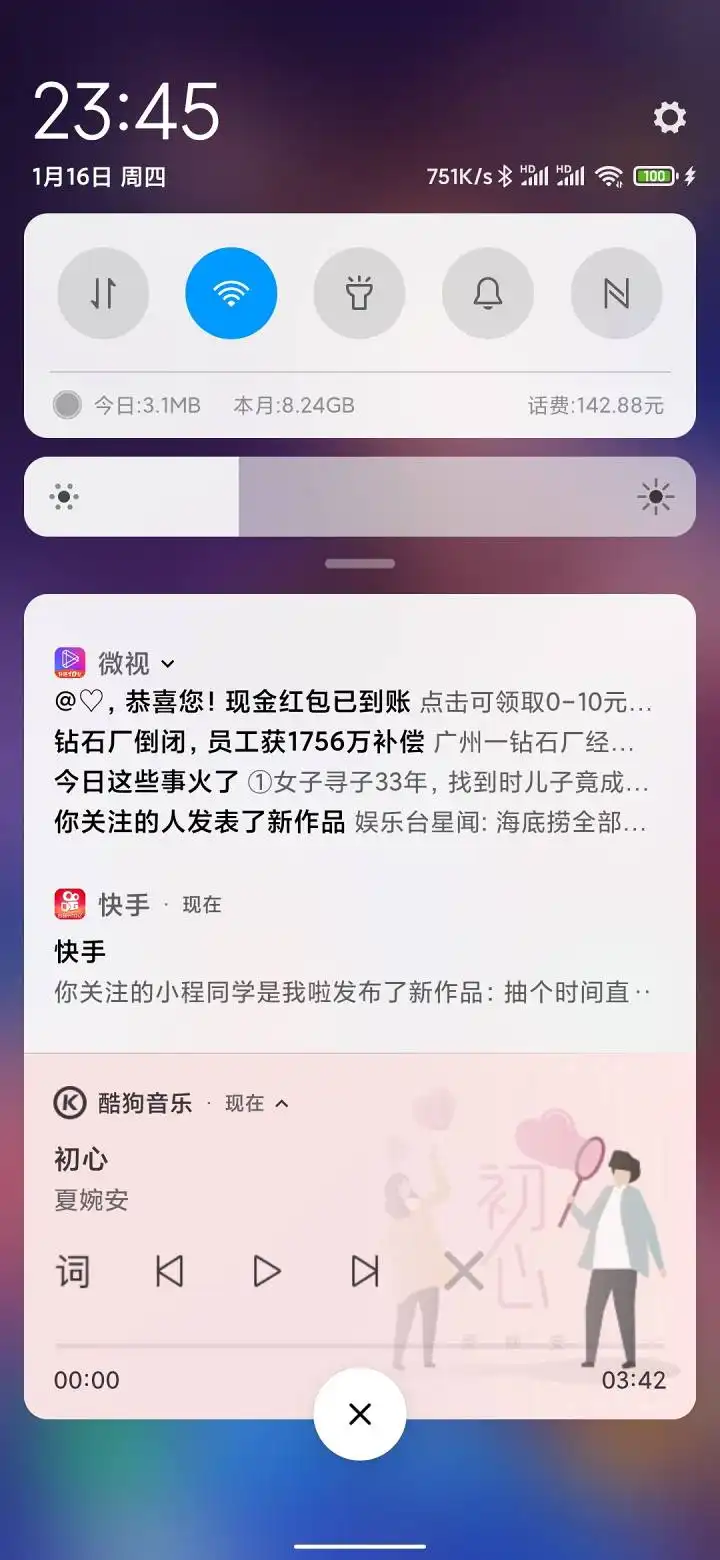Expand the 微视 notification group

[x=168, y=664]
